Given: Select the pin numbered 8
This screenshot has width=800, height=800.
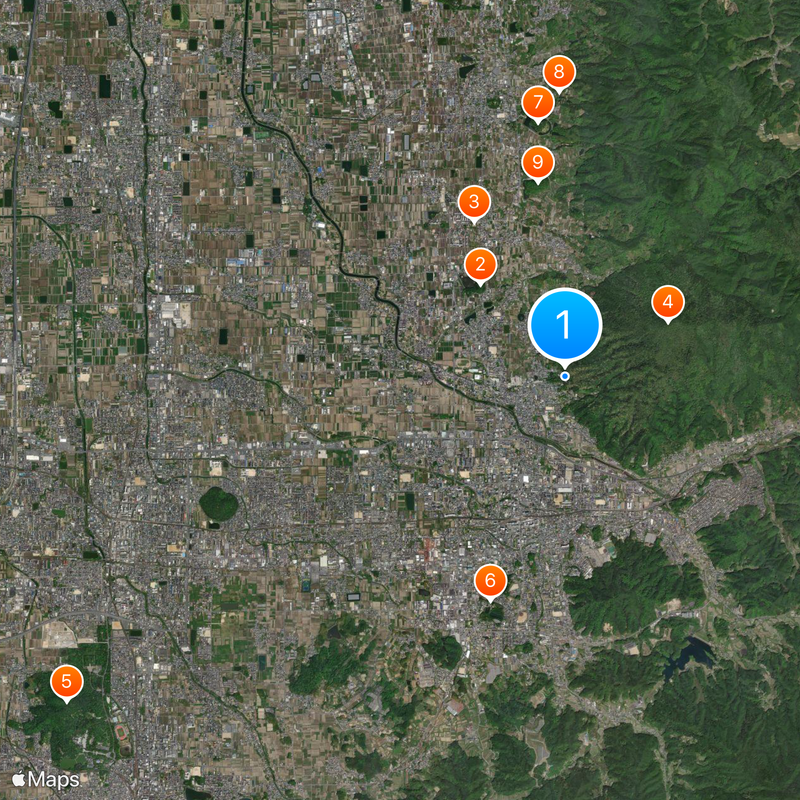Looking at the screenshot, I should pos(559,72).
